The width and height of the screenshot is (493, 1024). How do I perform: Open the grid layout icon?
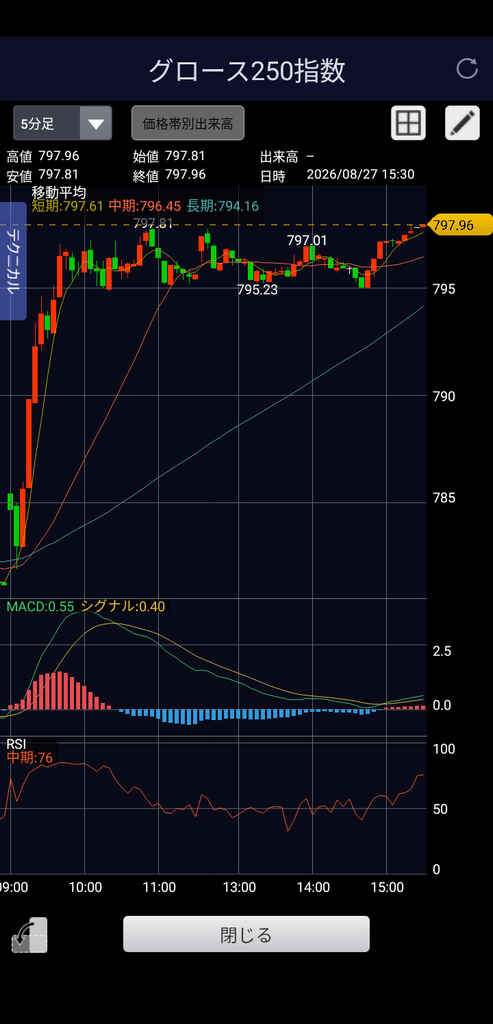[408, 123]
